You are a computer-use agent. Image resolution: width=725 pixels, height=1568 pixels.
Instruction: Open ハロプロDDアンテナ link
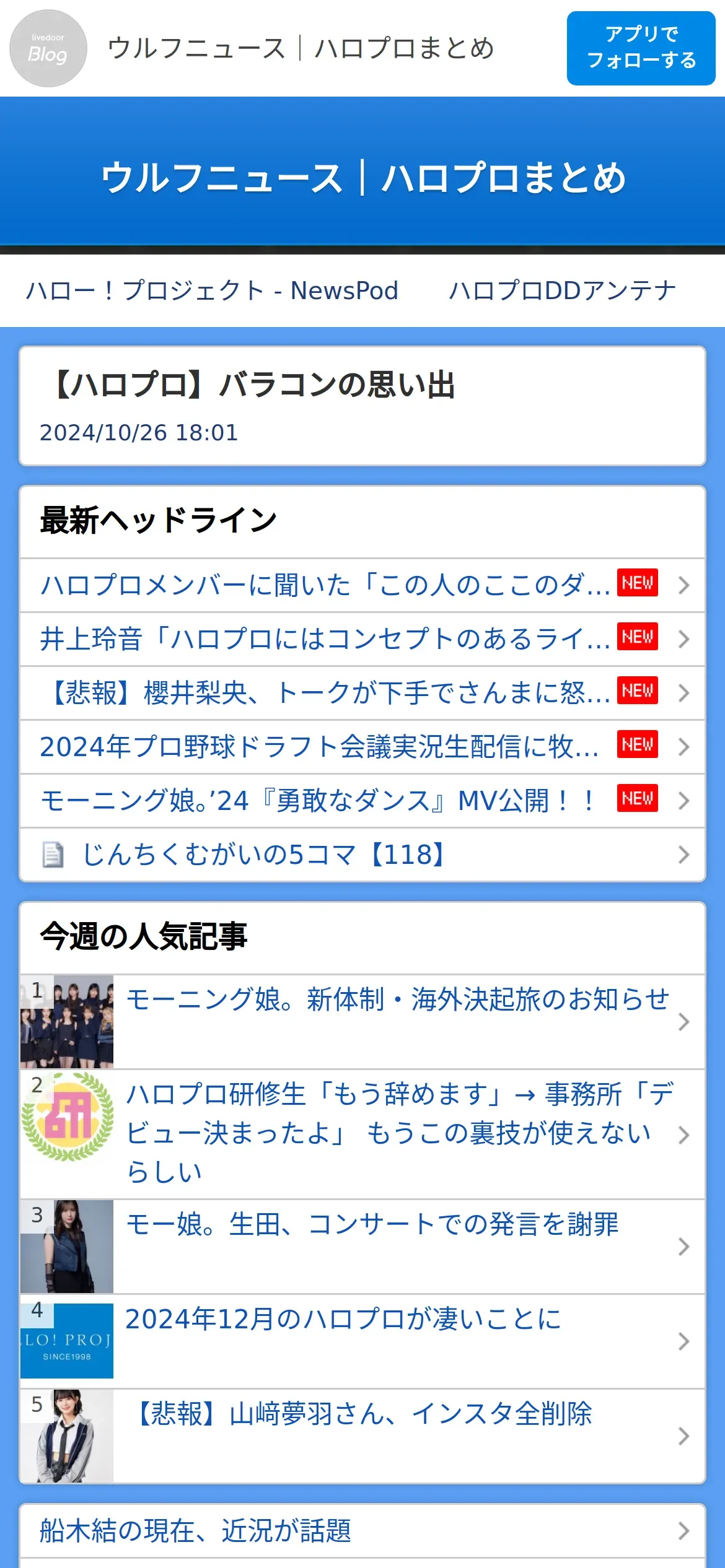coord(562,290)
